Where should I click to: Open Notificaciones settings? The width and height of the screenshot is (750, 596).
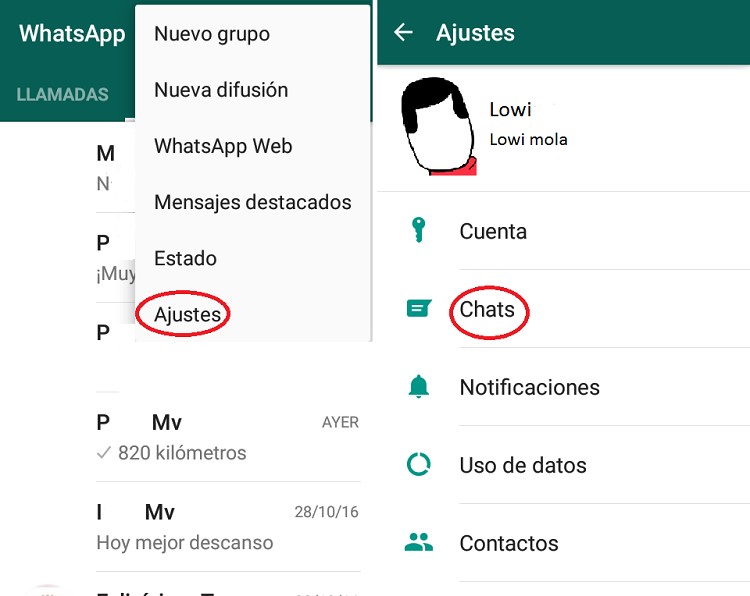point(529,387)
